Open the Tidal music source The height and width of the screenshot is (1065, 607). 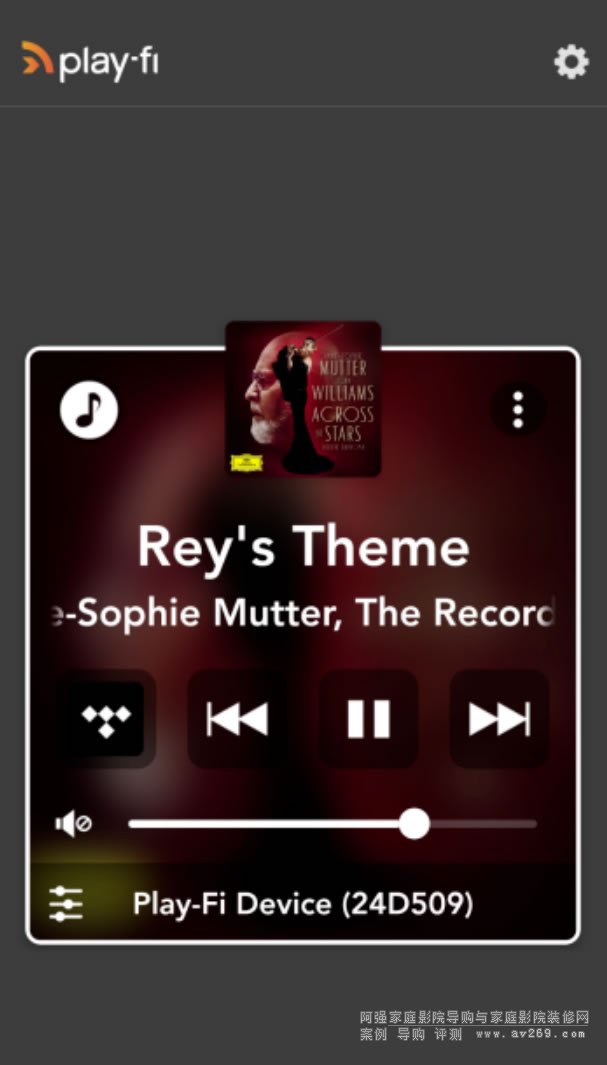106,718
